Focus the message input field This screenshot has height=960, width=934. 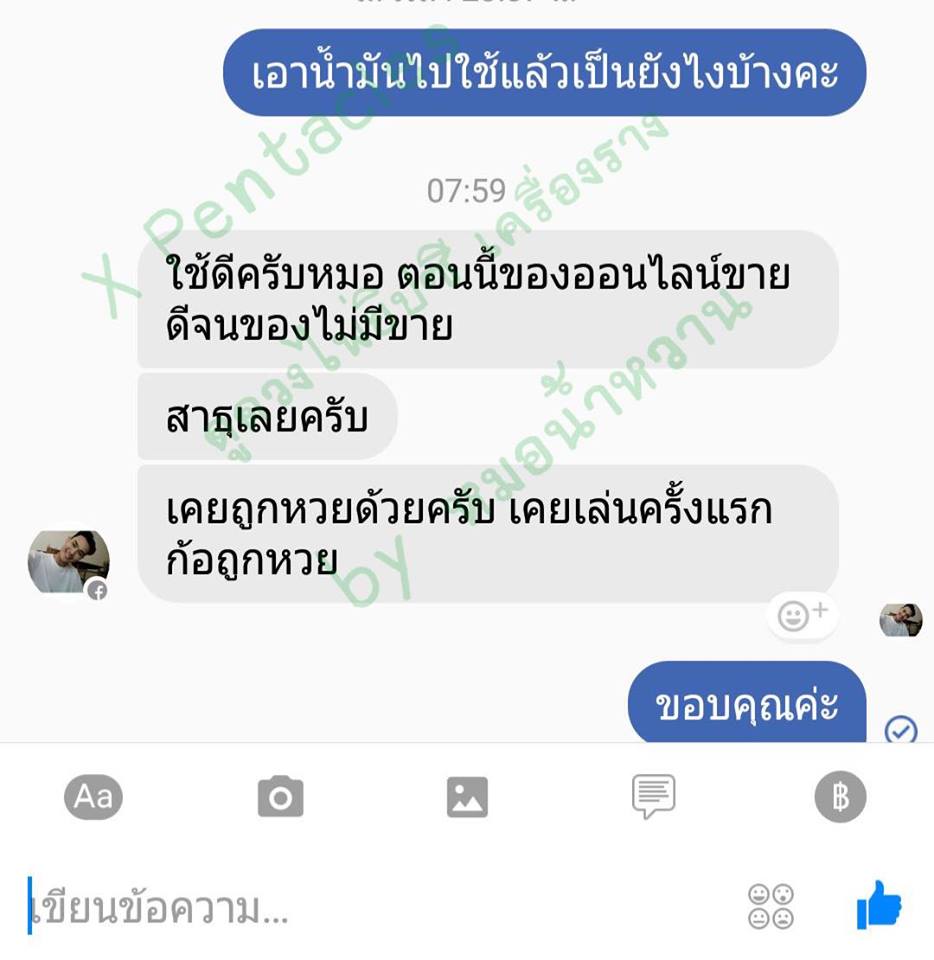click(x=380, y=908)
